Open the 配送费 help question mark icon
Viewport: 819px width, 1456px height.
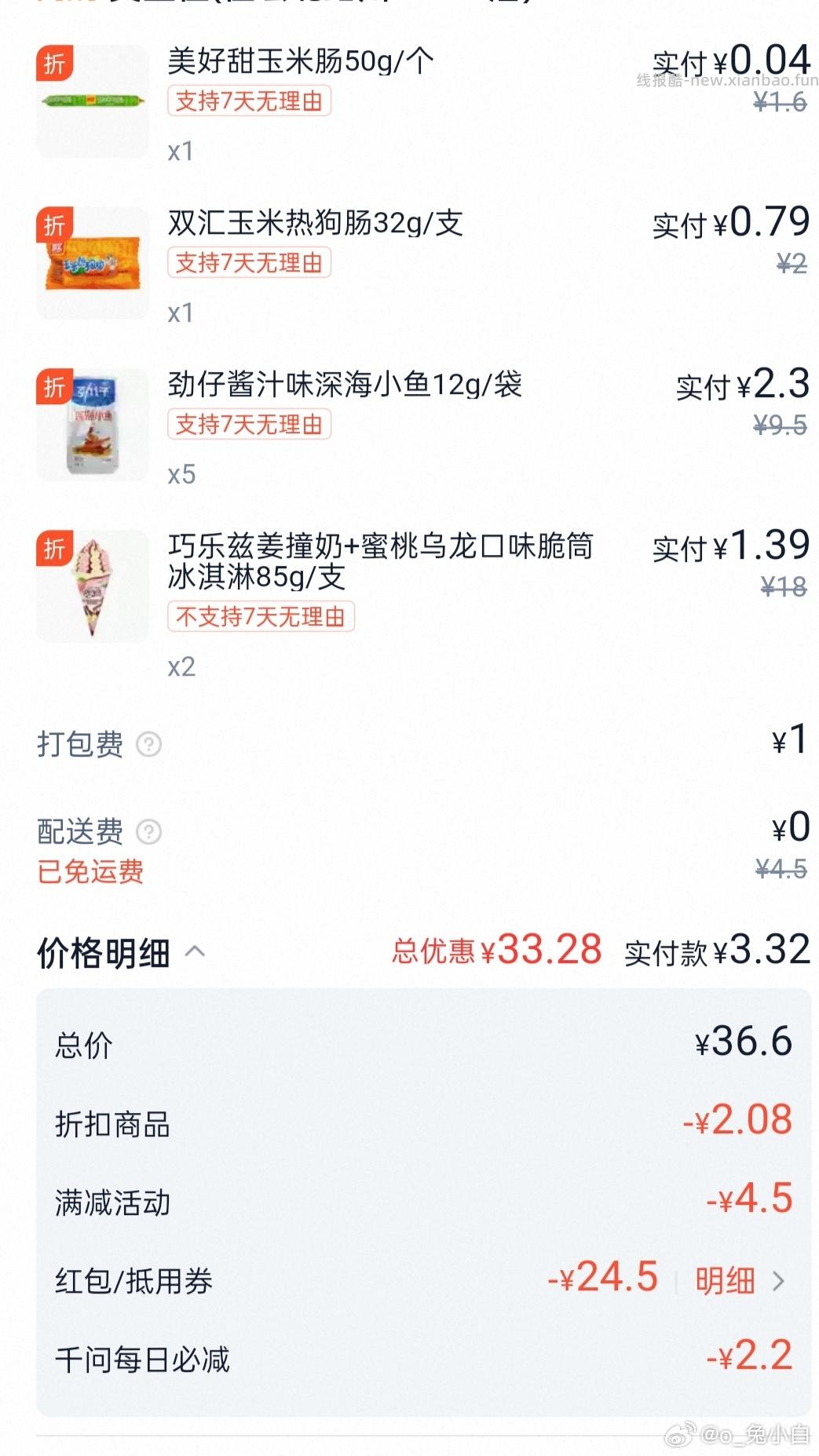click(146, 832)
